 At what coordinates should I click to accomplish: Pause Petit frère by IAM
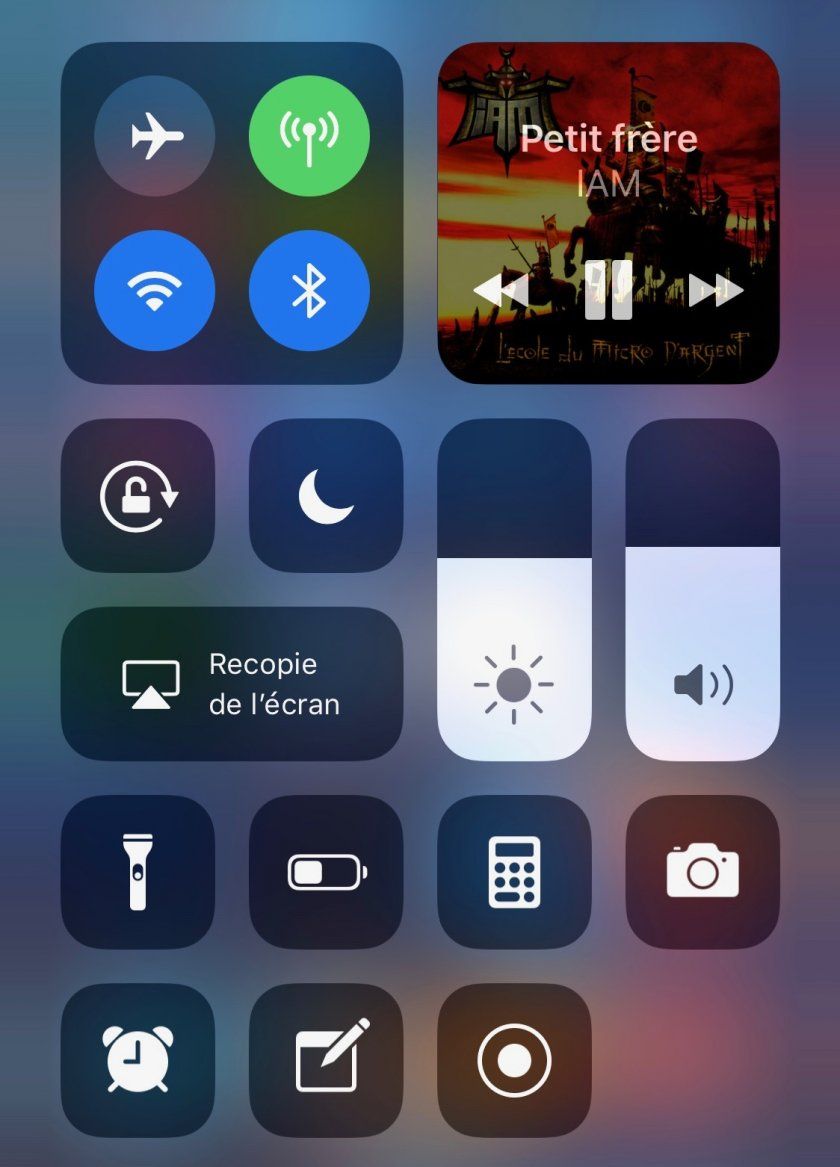[608, 291]
